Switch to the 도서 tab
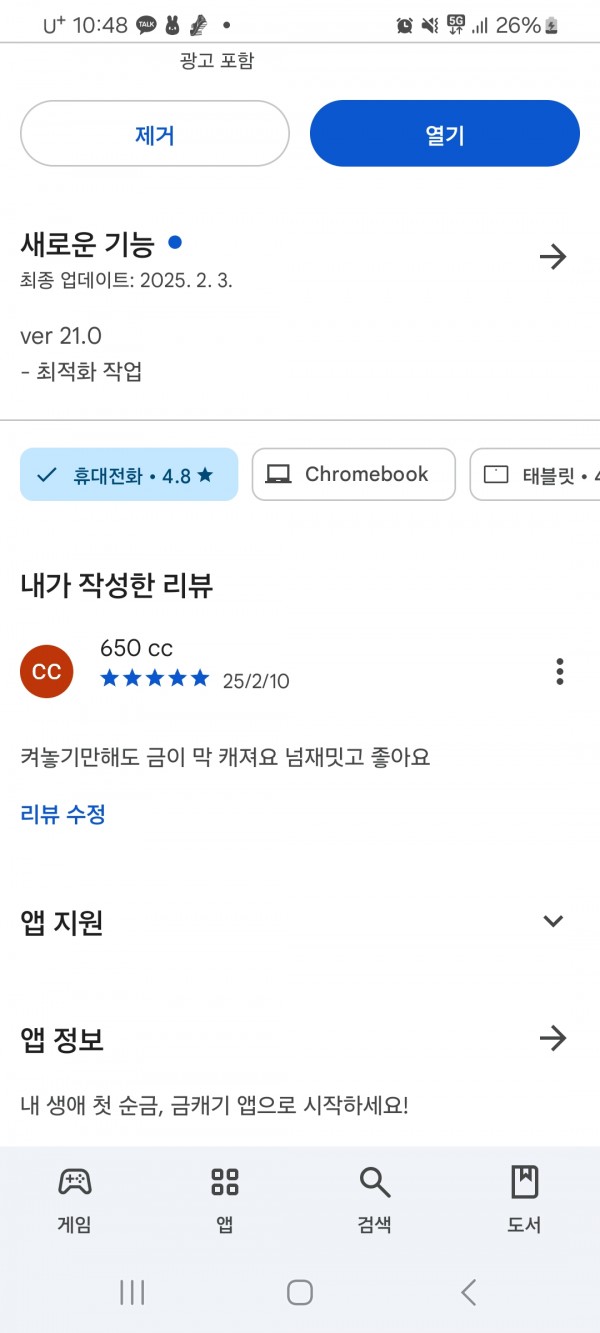This screenshot has height=1333, width=600. click(x=525, y=1199)
